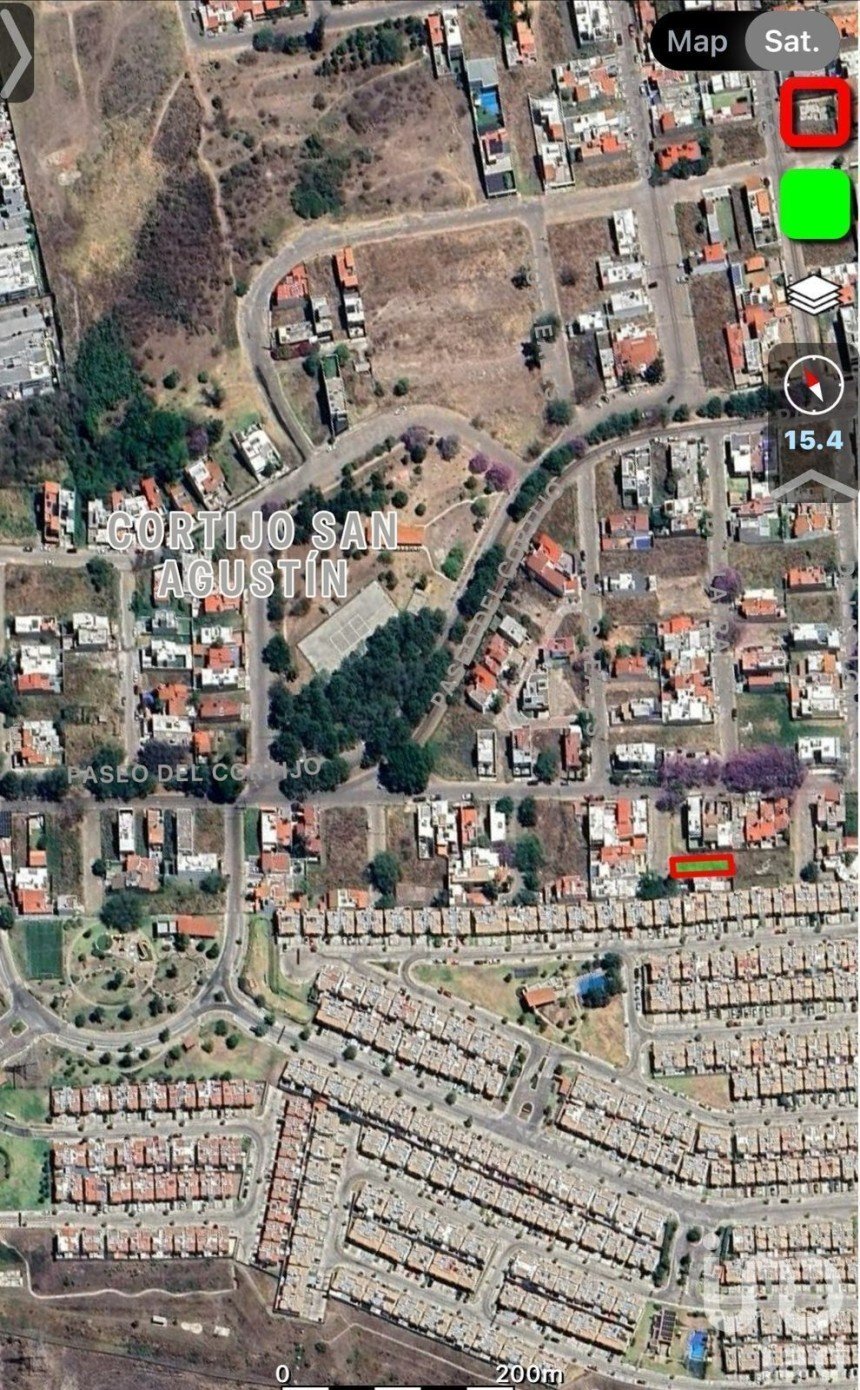Tap the solid green square button
Viewport: 860px width, 1390px height.
[815, 205]
